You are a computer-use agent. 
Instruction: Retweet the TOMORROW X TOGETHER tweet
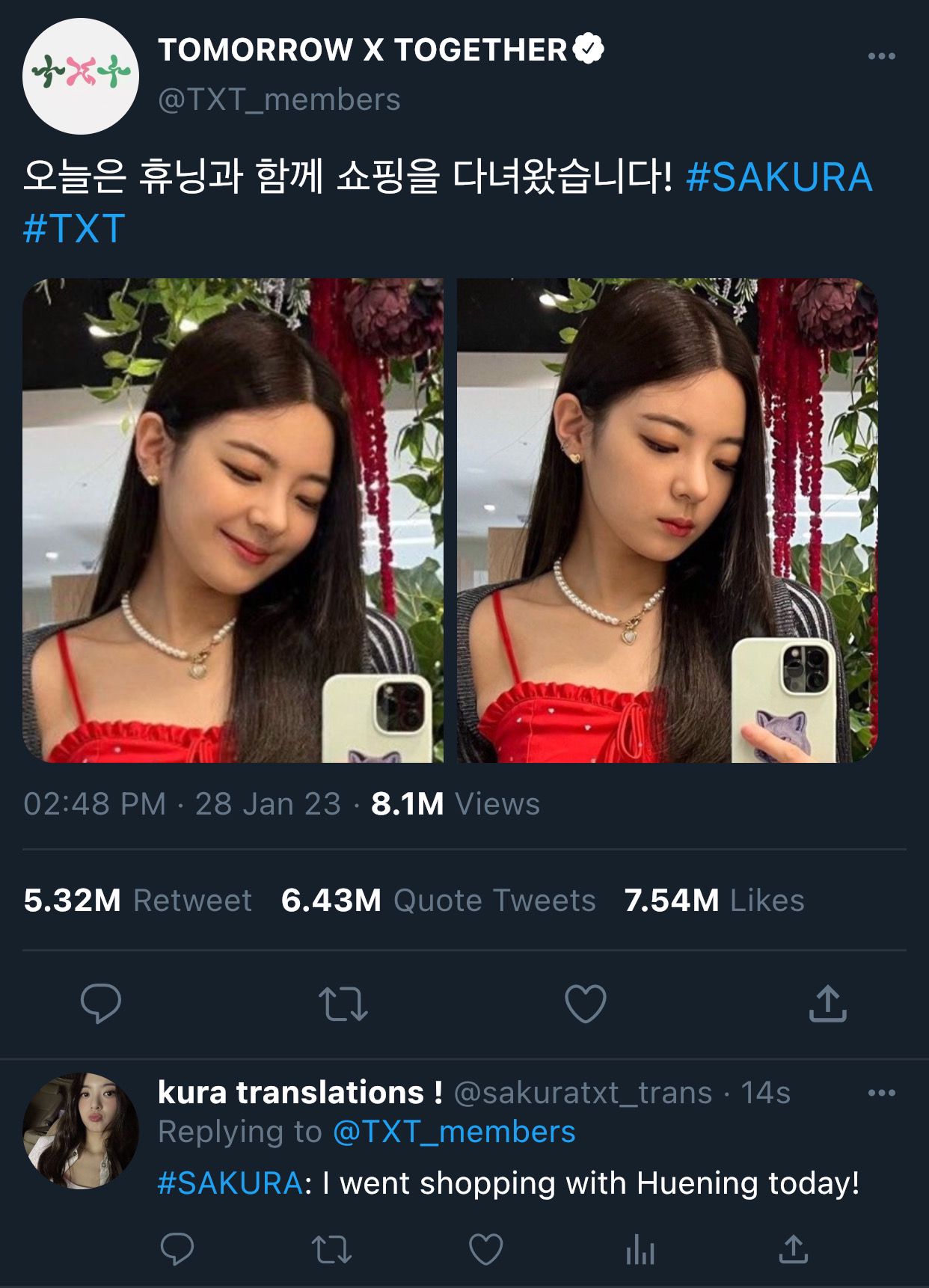click(343, 1004)
